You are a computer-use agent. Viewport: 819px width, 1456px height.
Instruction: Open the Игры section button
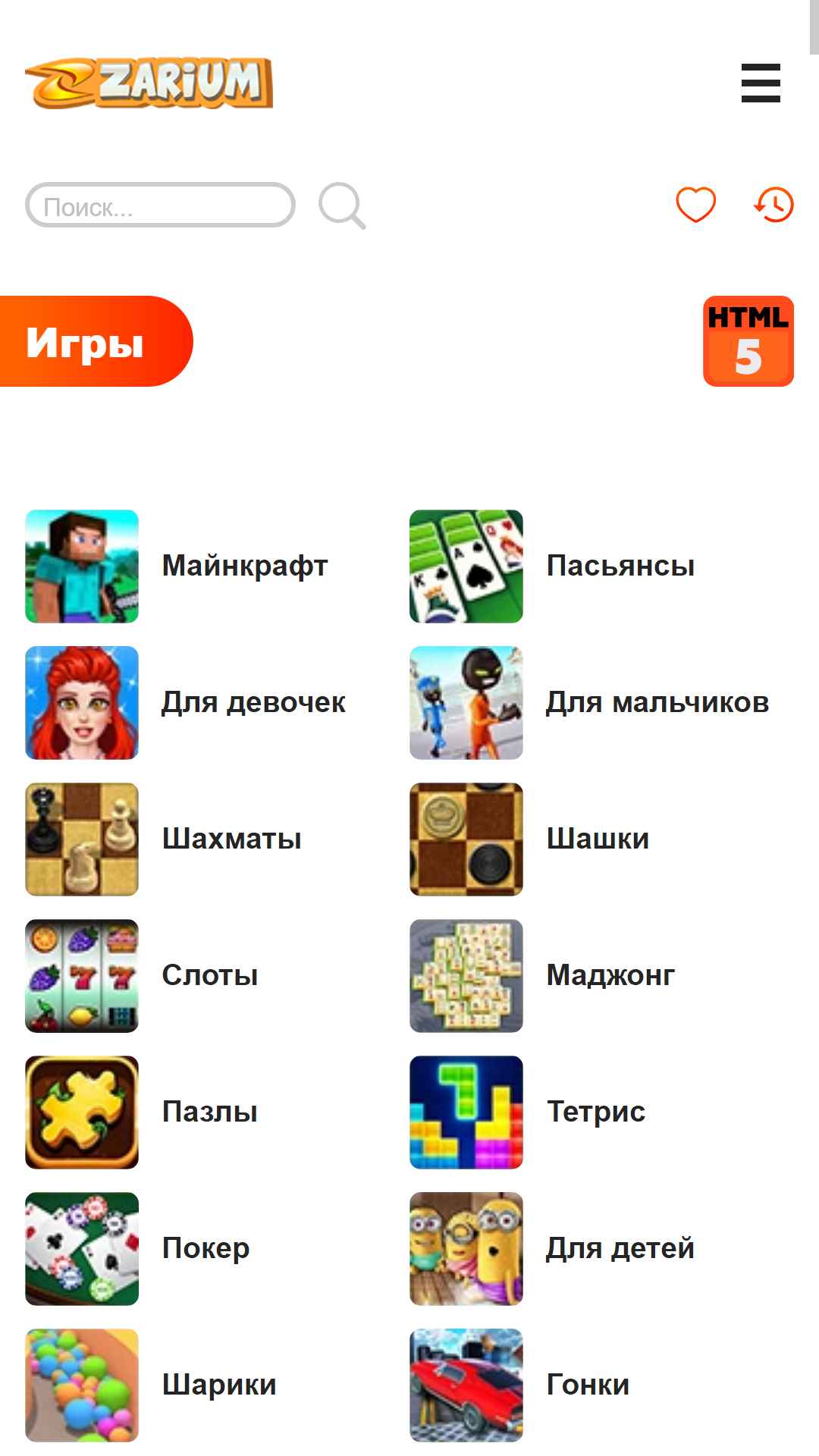click(x=96, y=341)
